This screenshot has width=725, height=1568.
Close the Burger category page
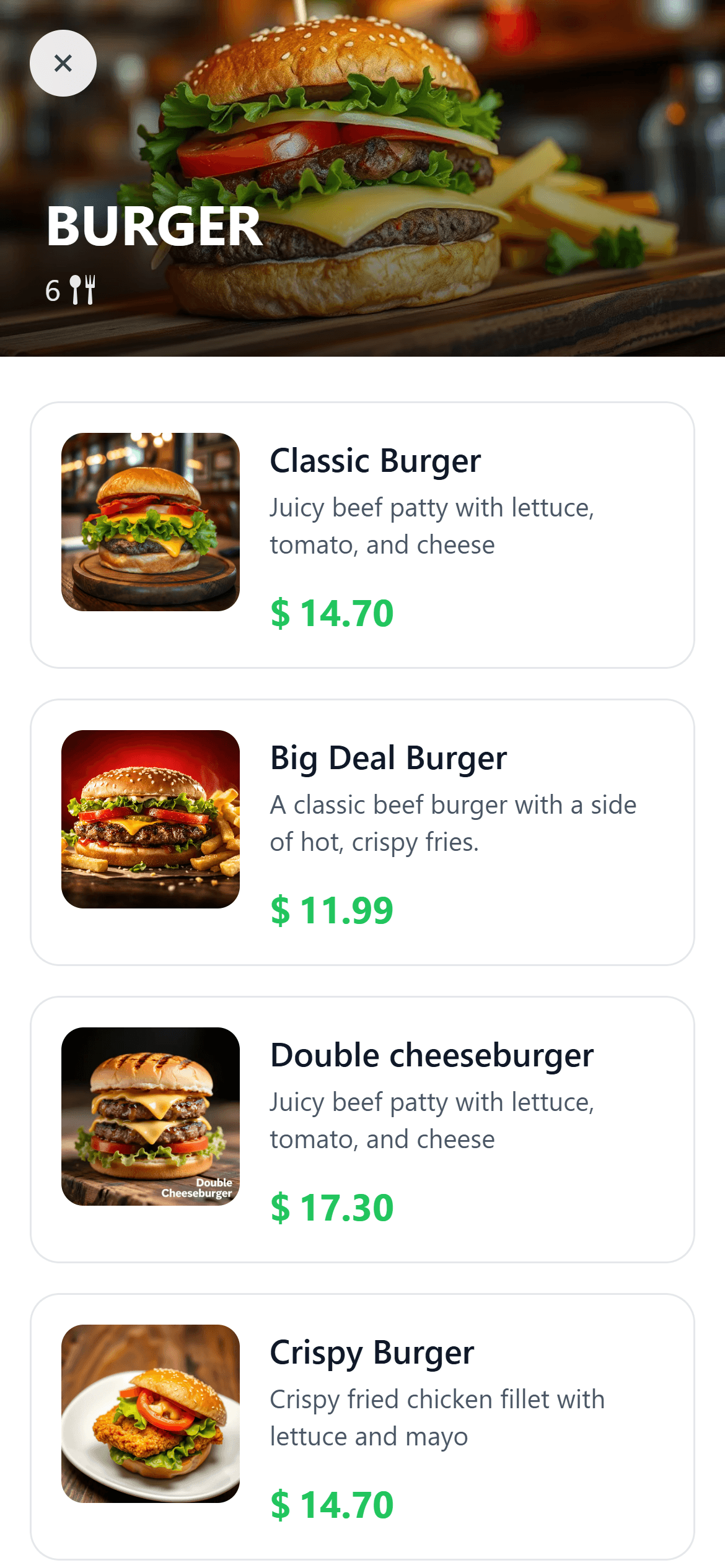[x=63, y=63]
